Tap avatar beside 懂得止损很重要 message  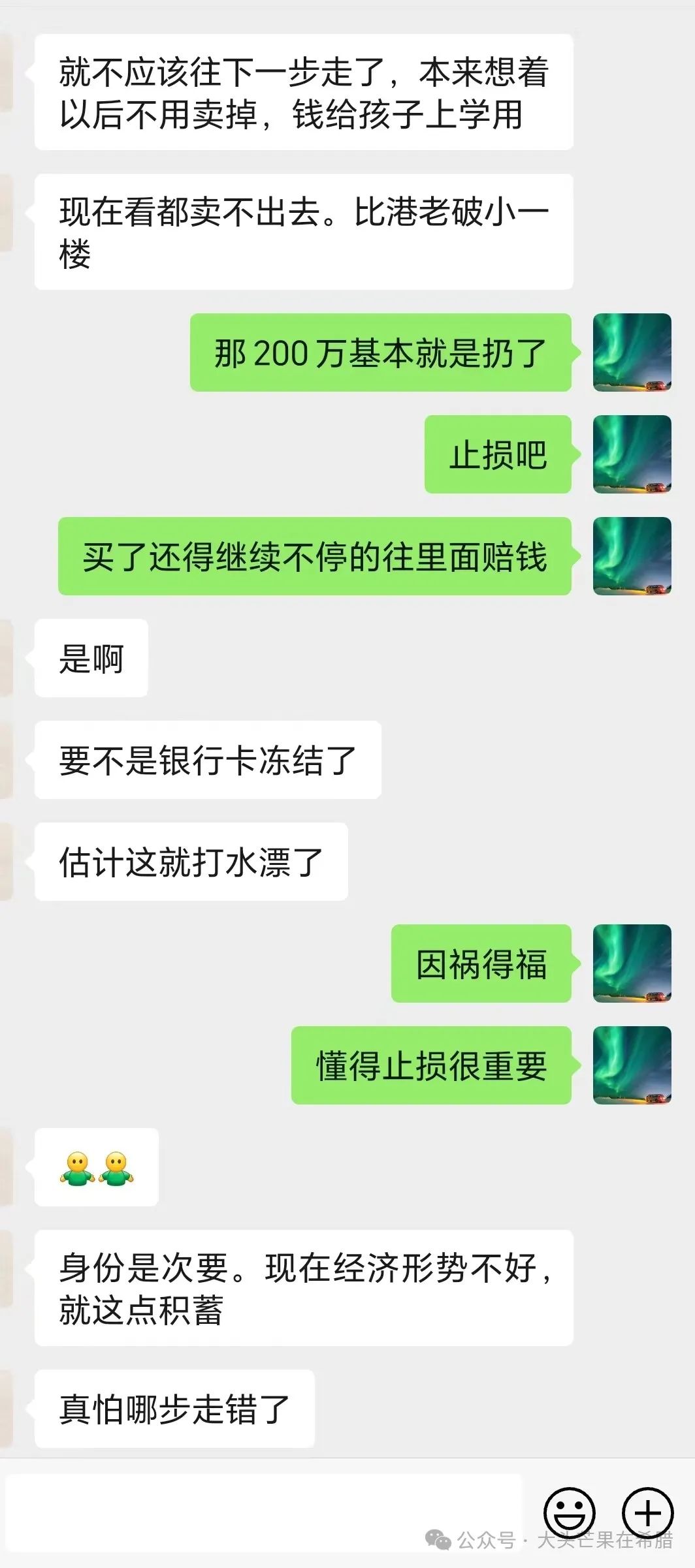pos(632,1065)
